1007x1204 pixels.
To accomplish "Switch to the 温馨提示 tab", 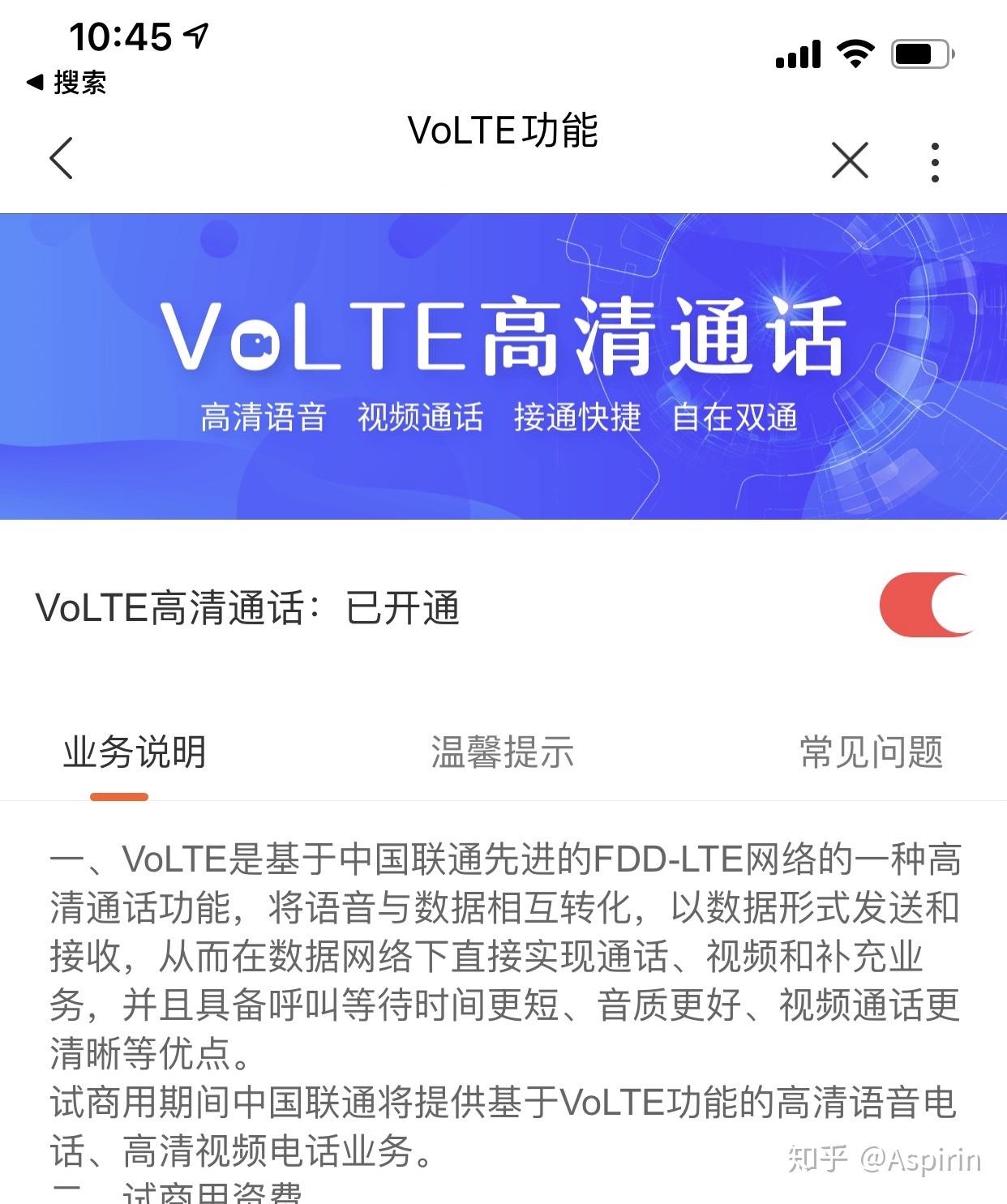I will pyautogui.click(x=502, y=752).
